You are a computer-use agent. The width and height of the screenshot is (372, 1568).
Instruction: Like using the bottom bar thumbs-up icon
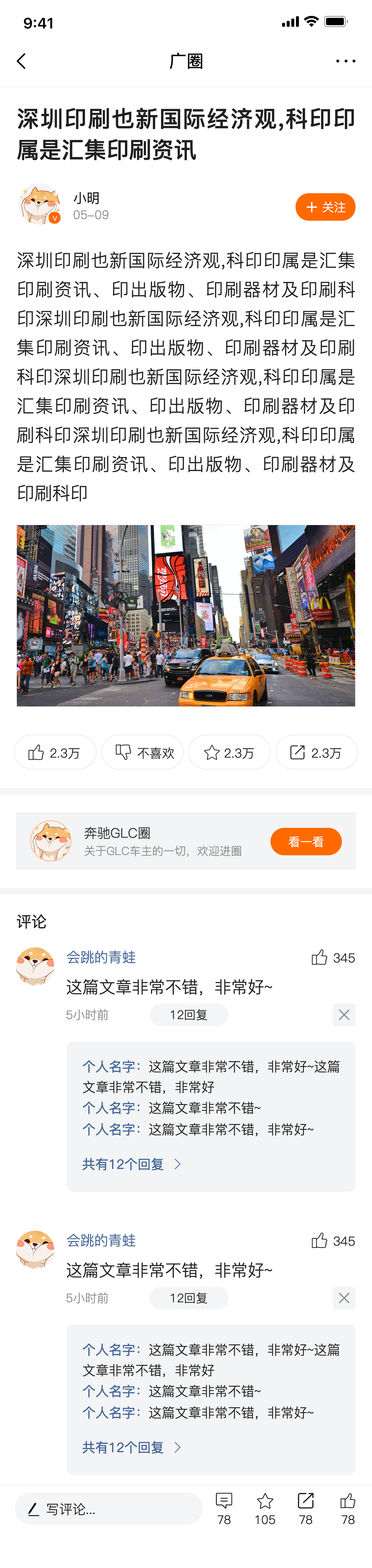[348, 1508]
